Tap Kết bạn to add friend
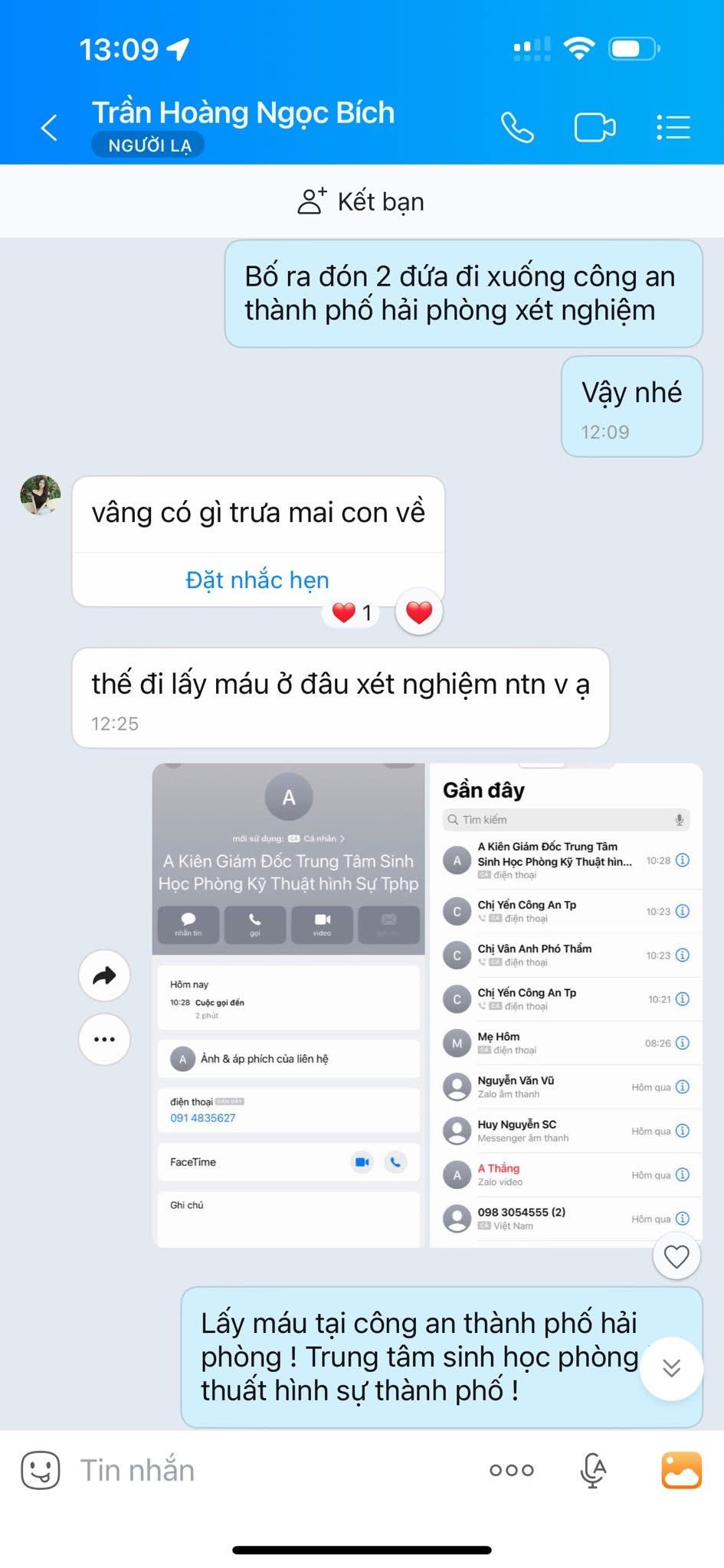 (361, 202)
